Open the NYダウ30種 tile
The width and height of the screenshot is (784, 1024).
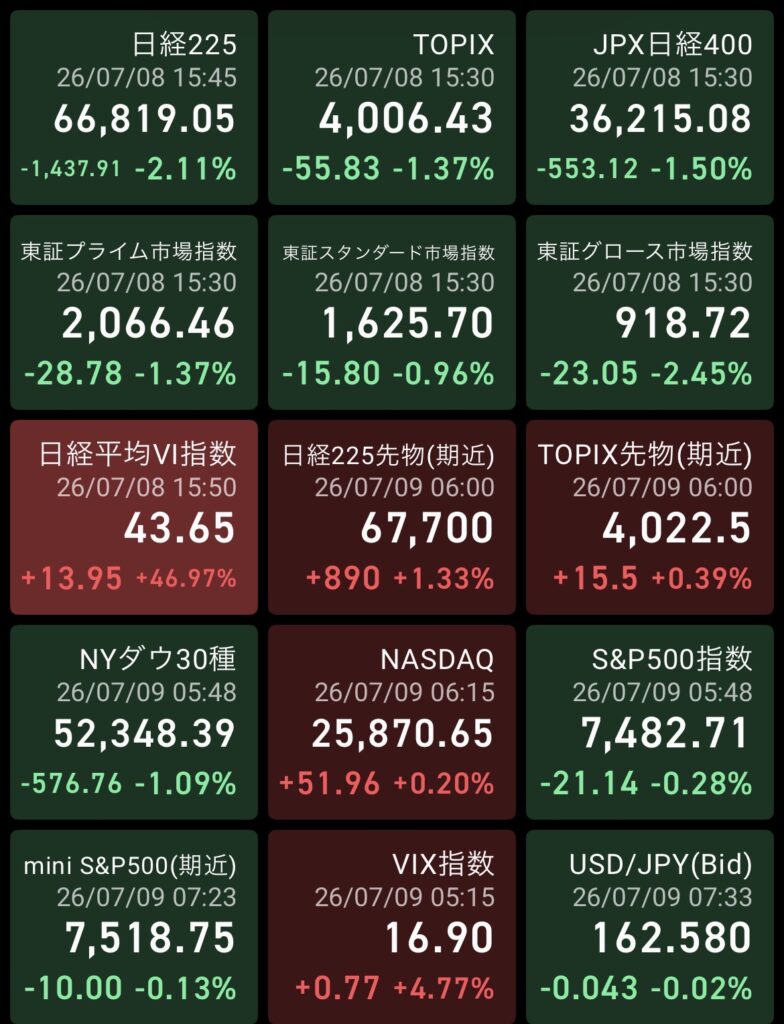[x=134, y=722]
